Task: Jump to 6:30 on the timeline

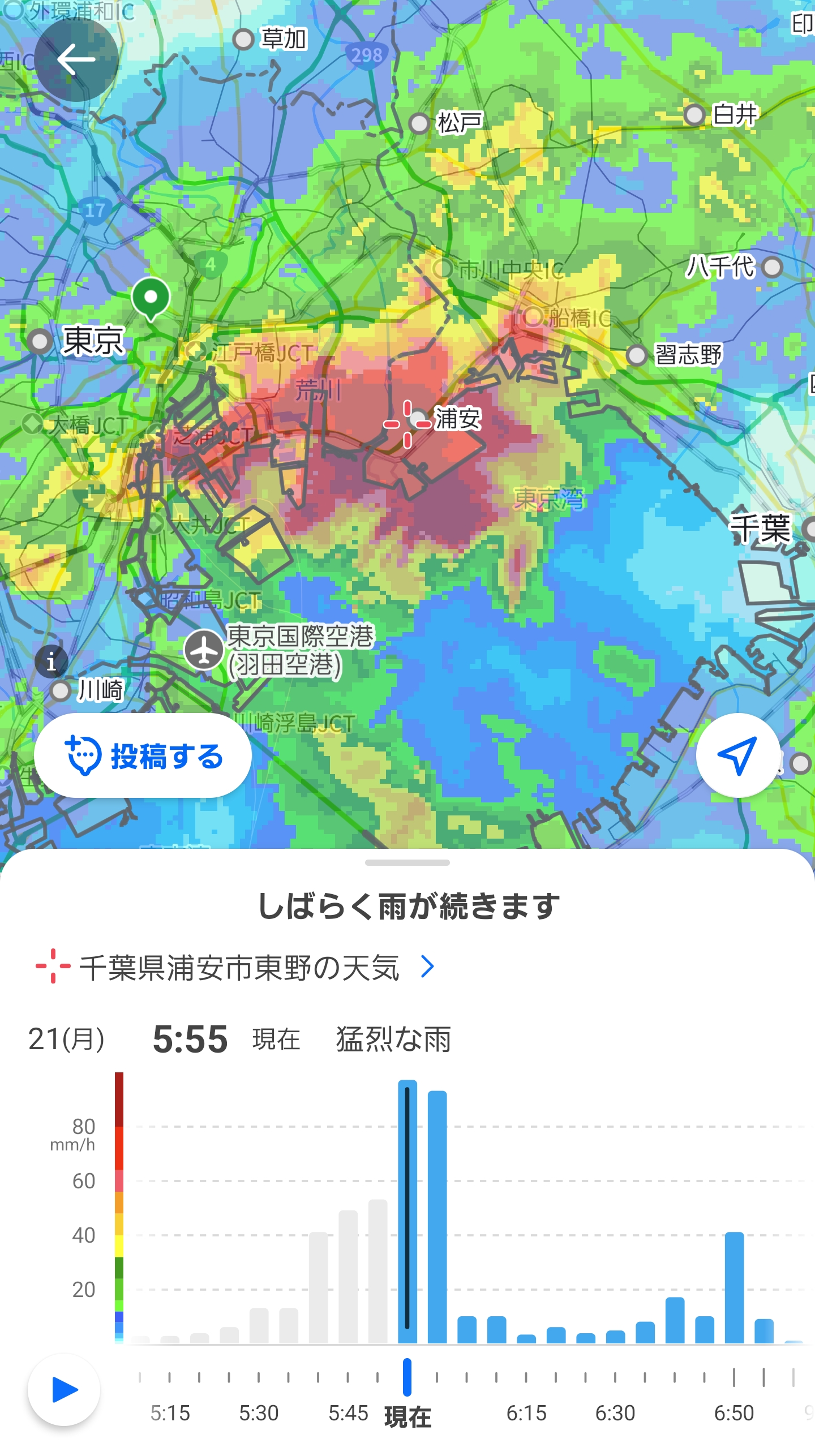Action: [615, 1413]
